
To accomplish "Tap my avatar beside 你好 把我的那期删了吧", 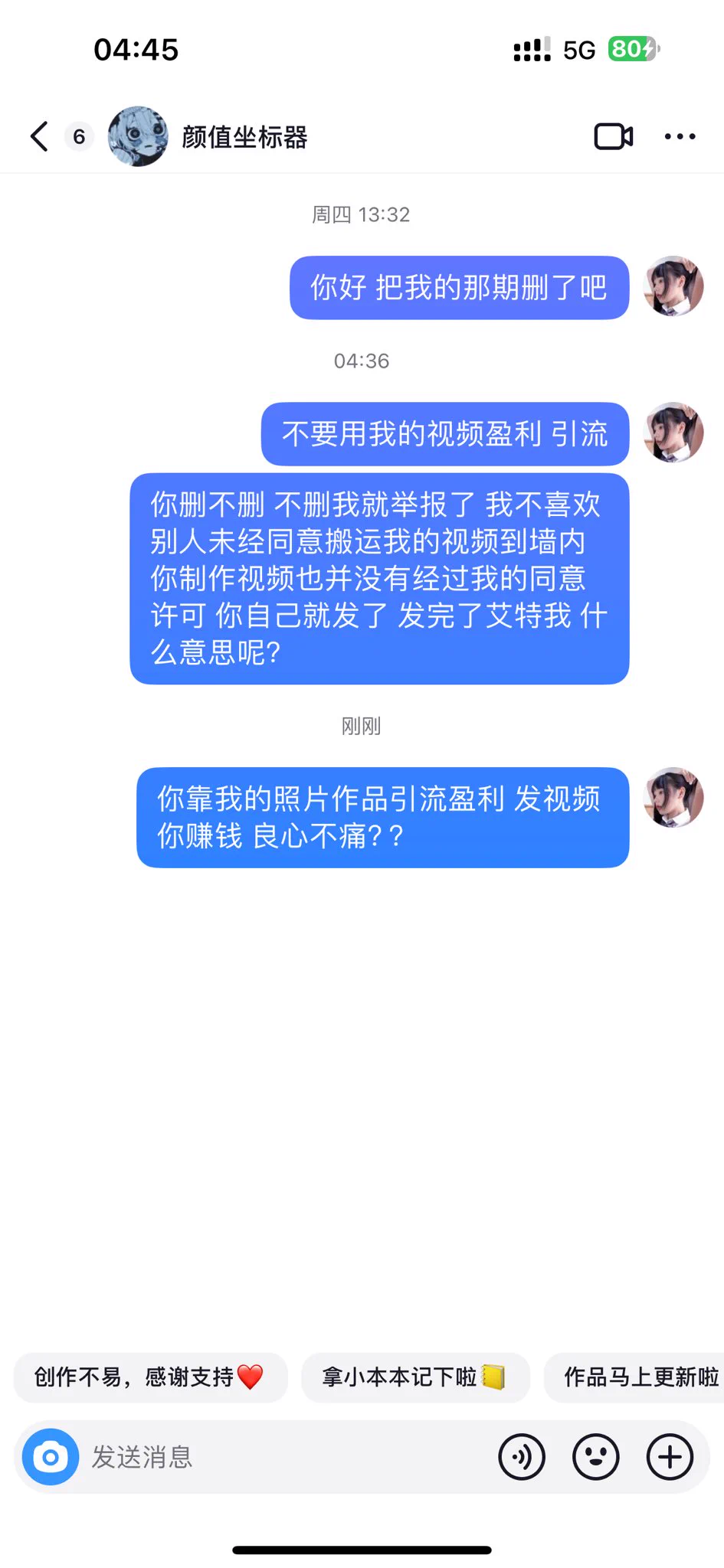I will pyautogui.click(x=673, y=287).
